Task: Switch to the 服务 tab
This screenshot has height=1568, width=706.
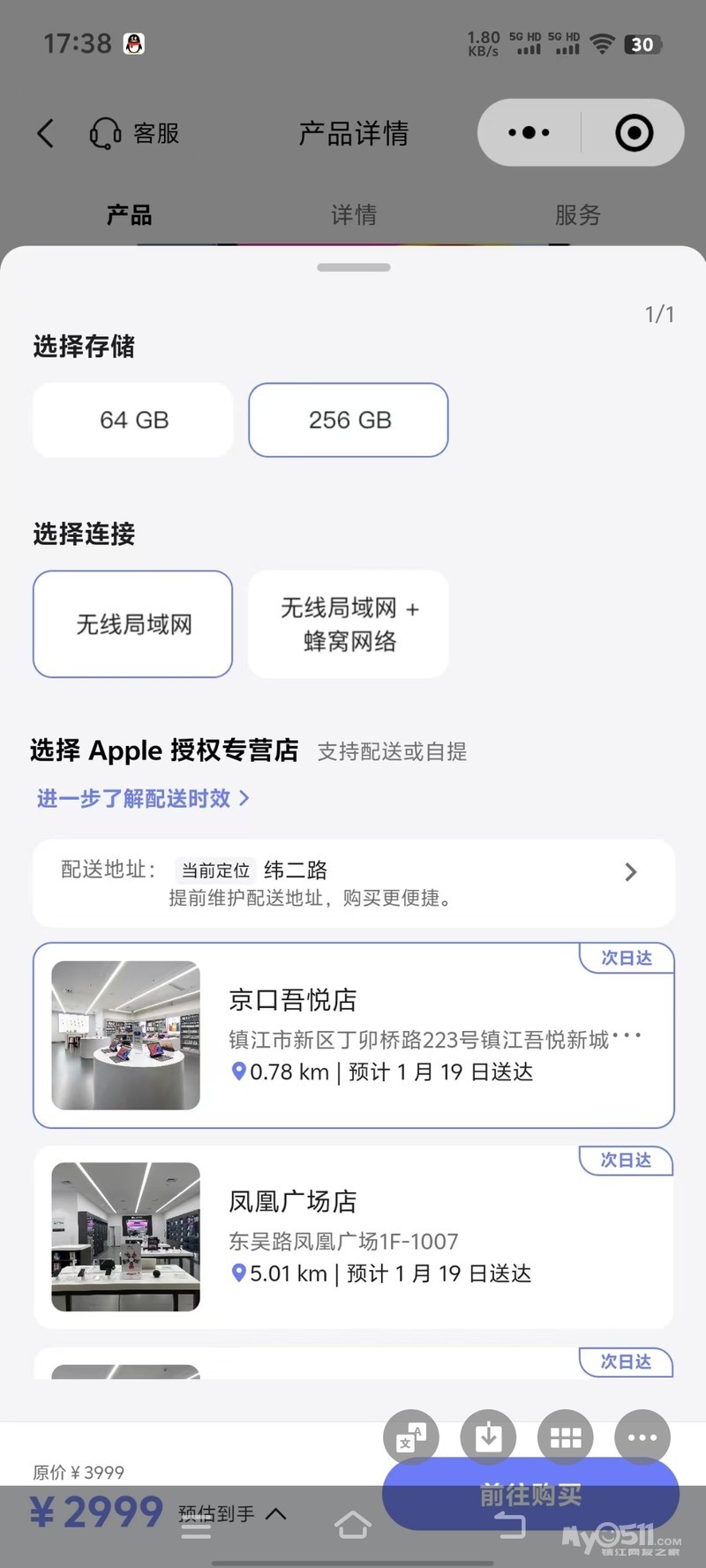Action: [x=577, y=214]
